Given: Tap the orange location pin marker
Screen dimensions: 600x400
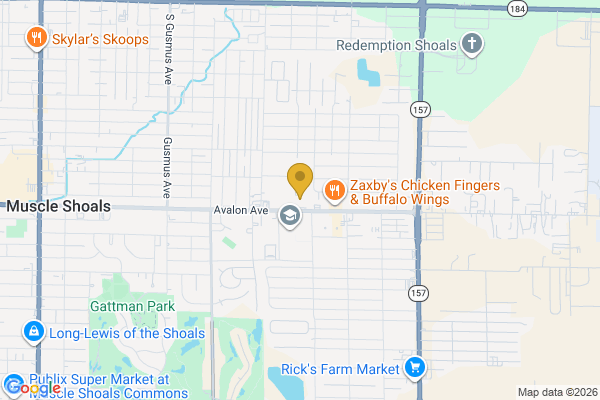Looking at the screenshot, I should click(x=298, y=179).
